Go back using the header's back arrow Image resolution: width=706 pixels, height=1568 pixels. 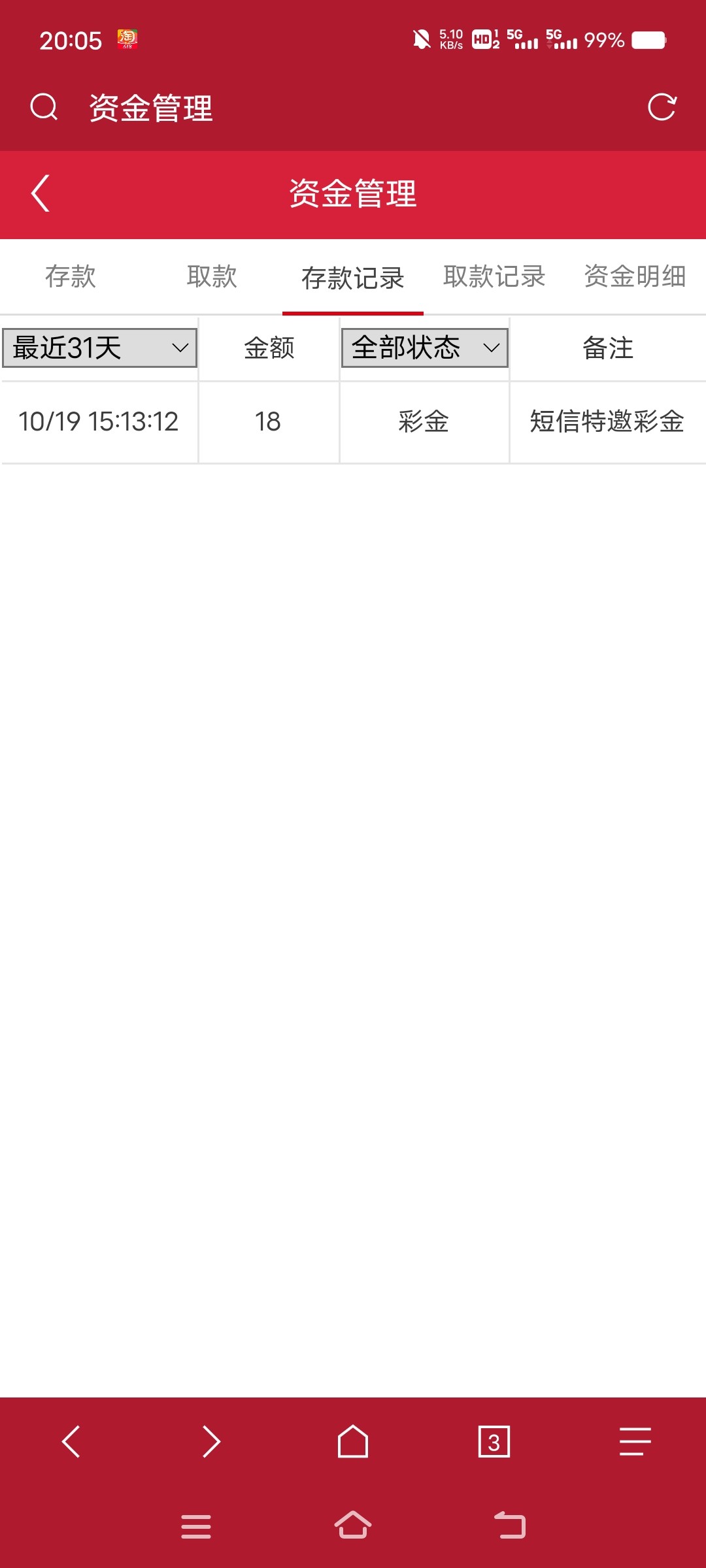(x=41, y=193)
